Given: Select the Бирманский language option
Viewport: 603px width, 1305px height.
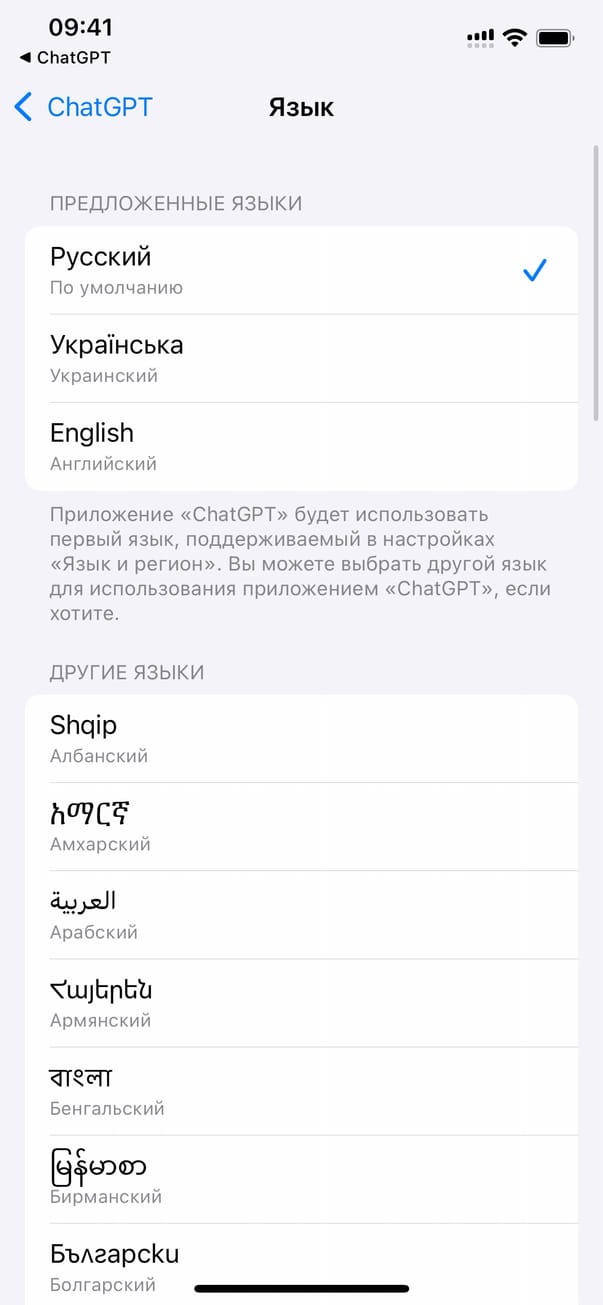Looking at the screenshot, I should pos(300,1178).
